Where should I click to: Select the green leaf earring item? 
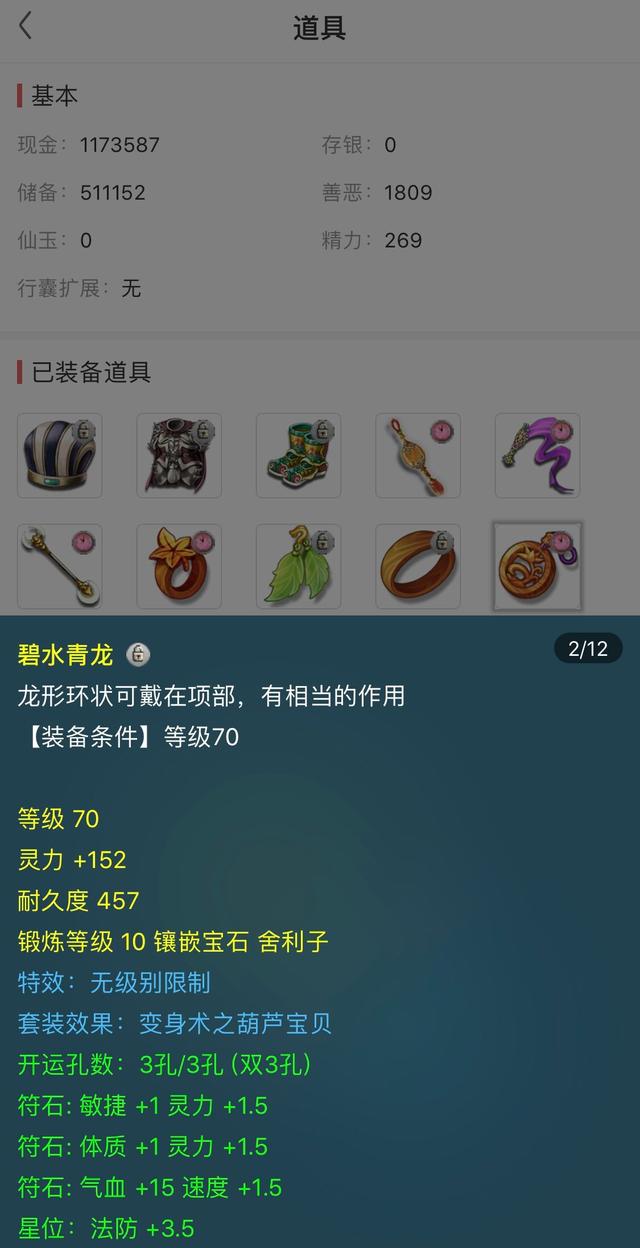pyautogui.click(x=298, y=566)
